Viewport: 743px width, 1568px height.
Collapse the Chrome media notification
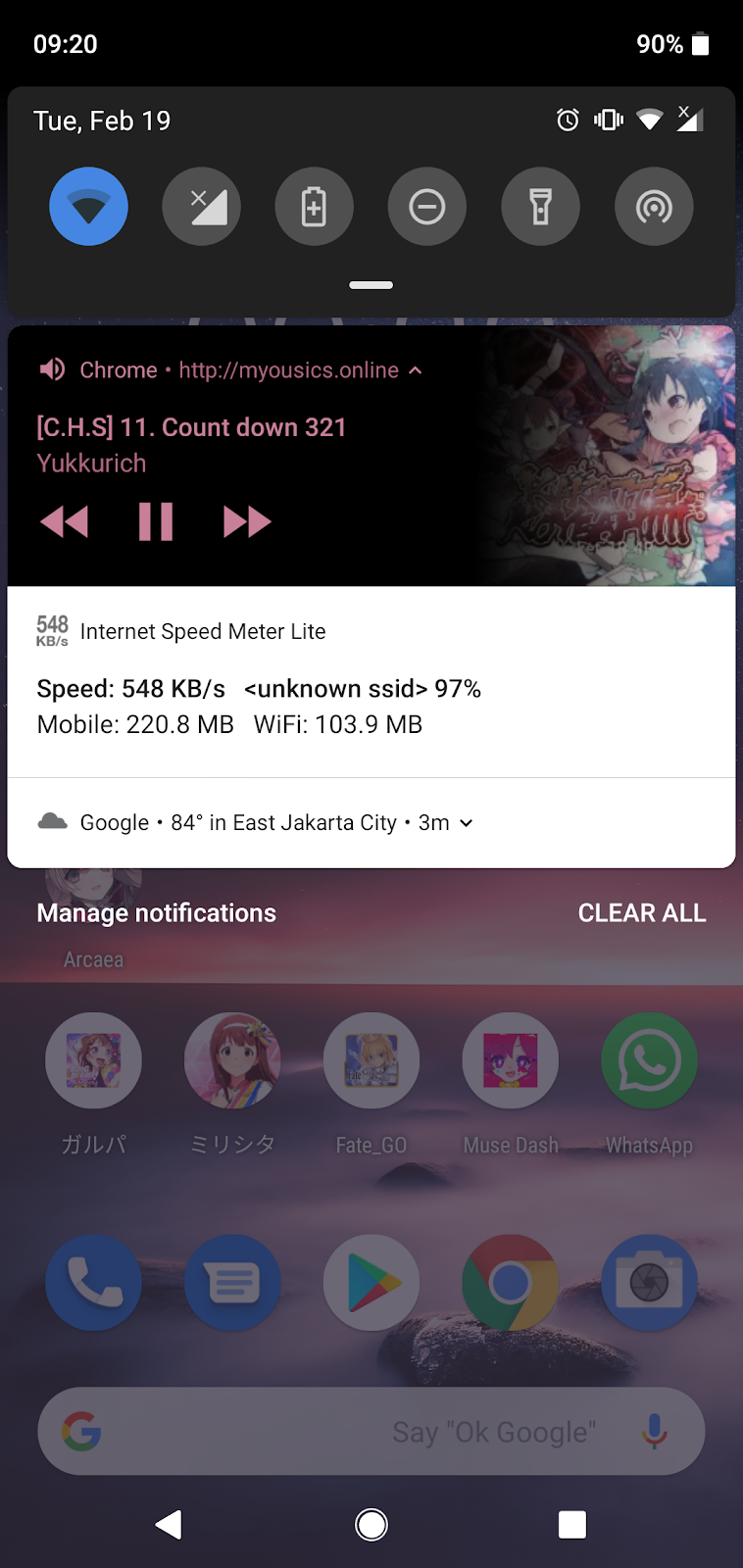pos(416,370)
